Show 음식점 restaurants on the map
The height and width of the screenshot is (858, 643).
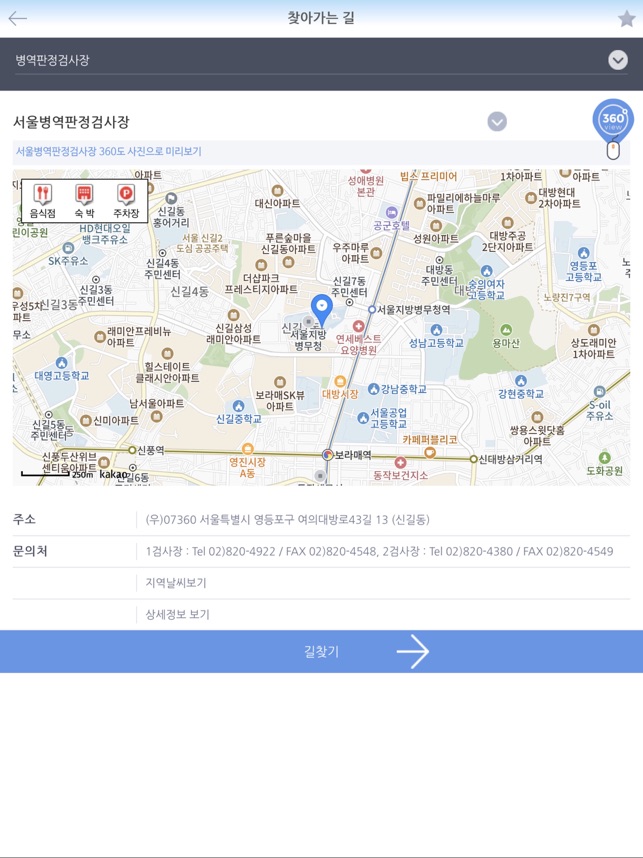[x=42, y=200]
